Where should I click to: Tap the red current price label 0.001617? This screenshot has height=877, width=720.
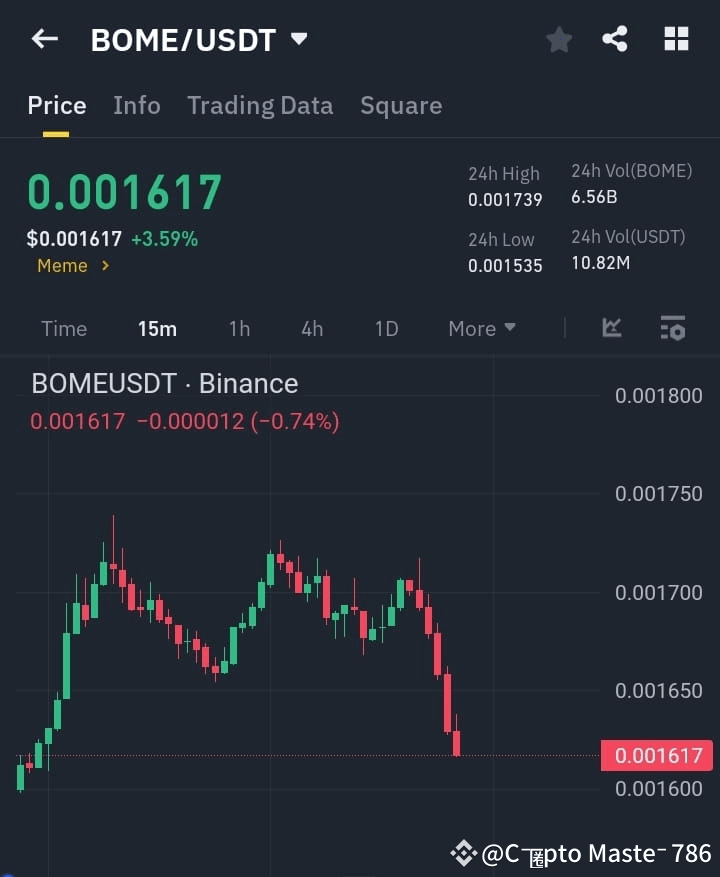(x=656, y=756)
